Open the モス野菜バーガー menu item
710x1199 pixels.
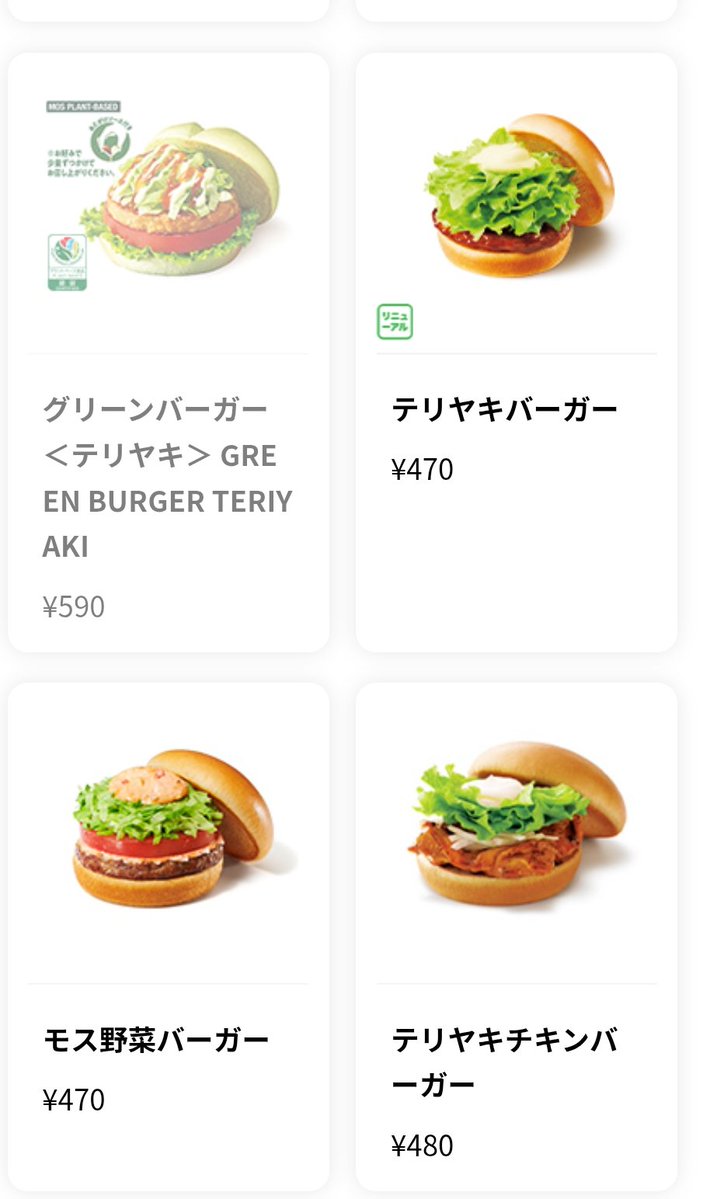tap(168, 935)
